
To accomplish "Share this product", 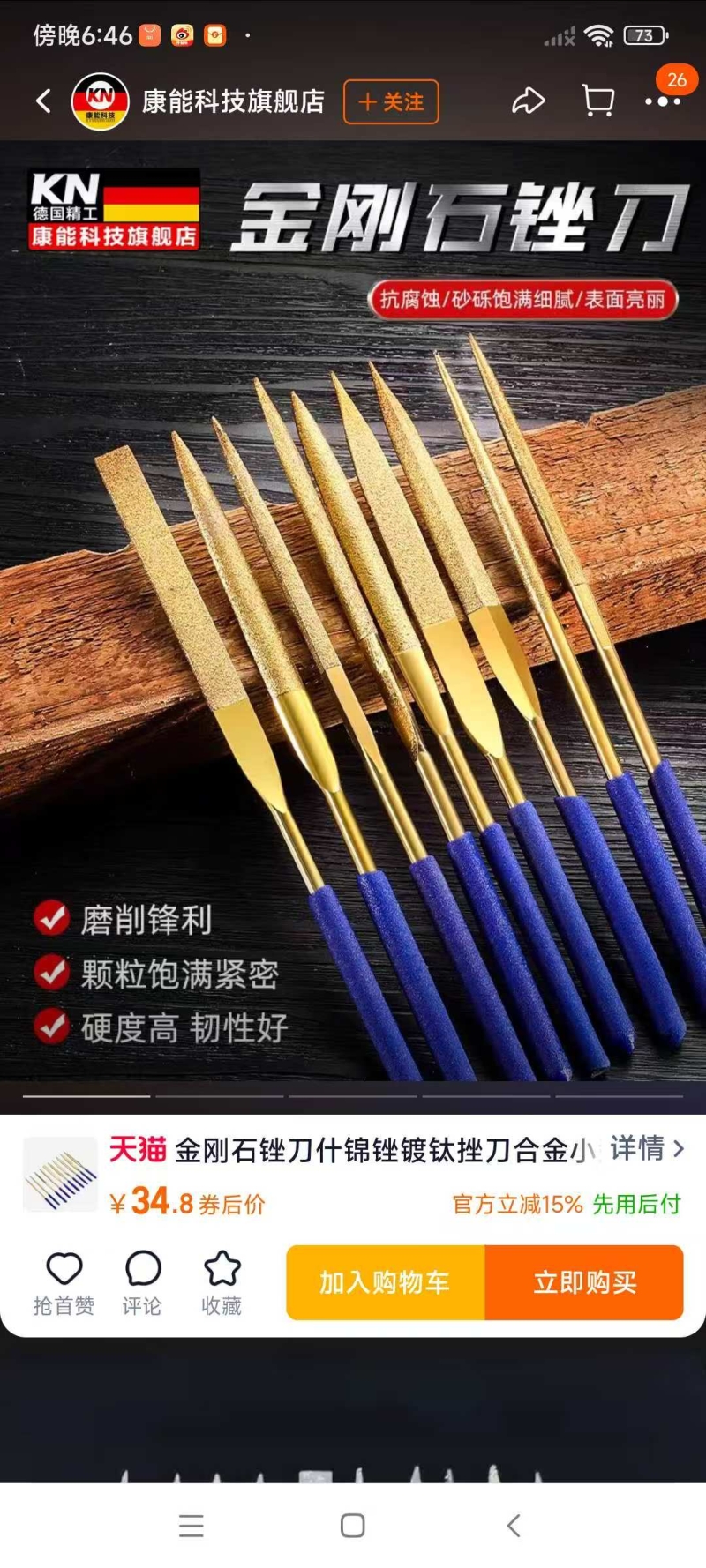I will pyautogui.click(x=528, y=101).
